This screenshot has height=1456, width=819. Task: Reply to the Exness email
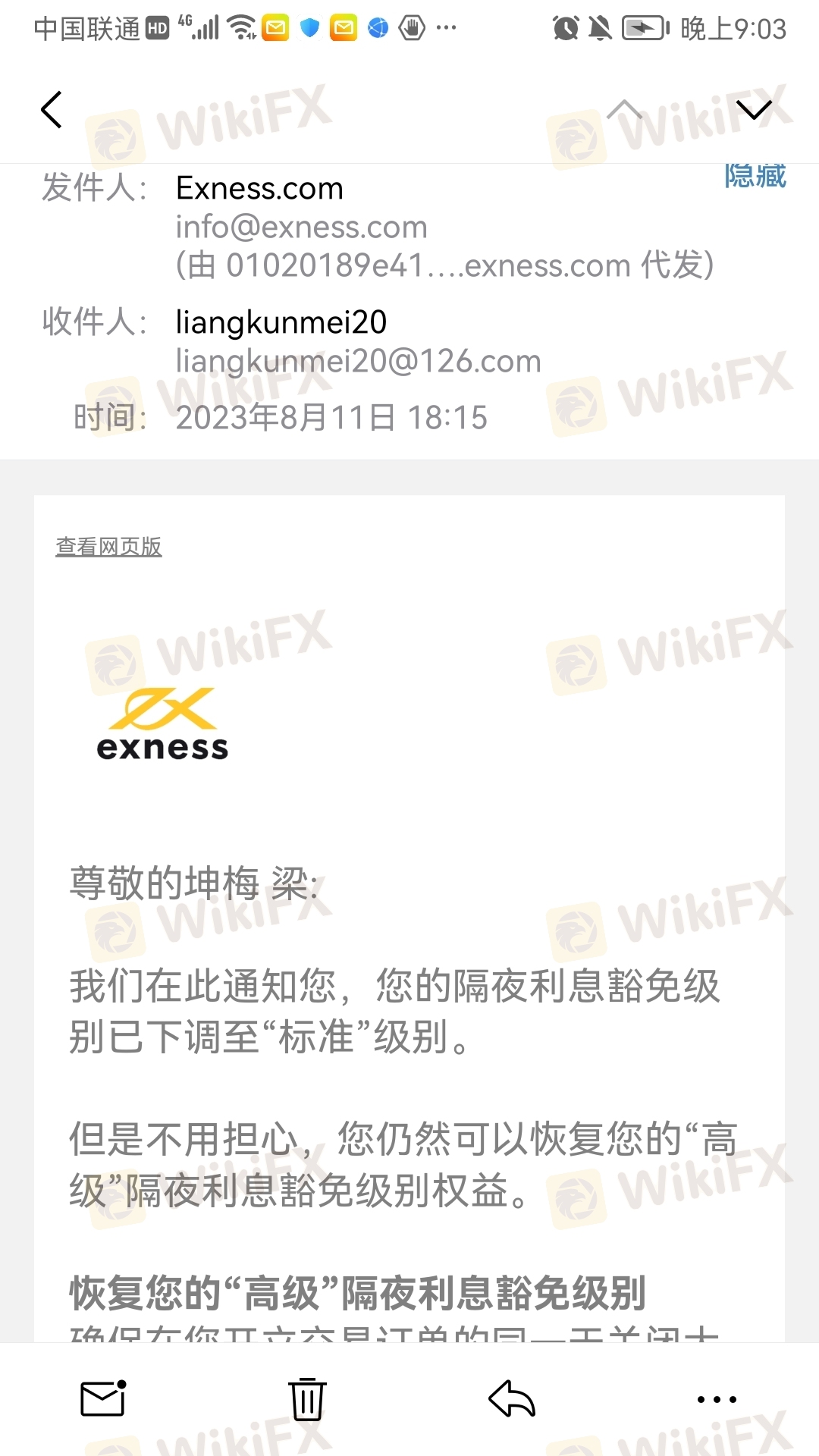512,1399
